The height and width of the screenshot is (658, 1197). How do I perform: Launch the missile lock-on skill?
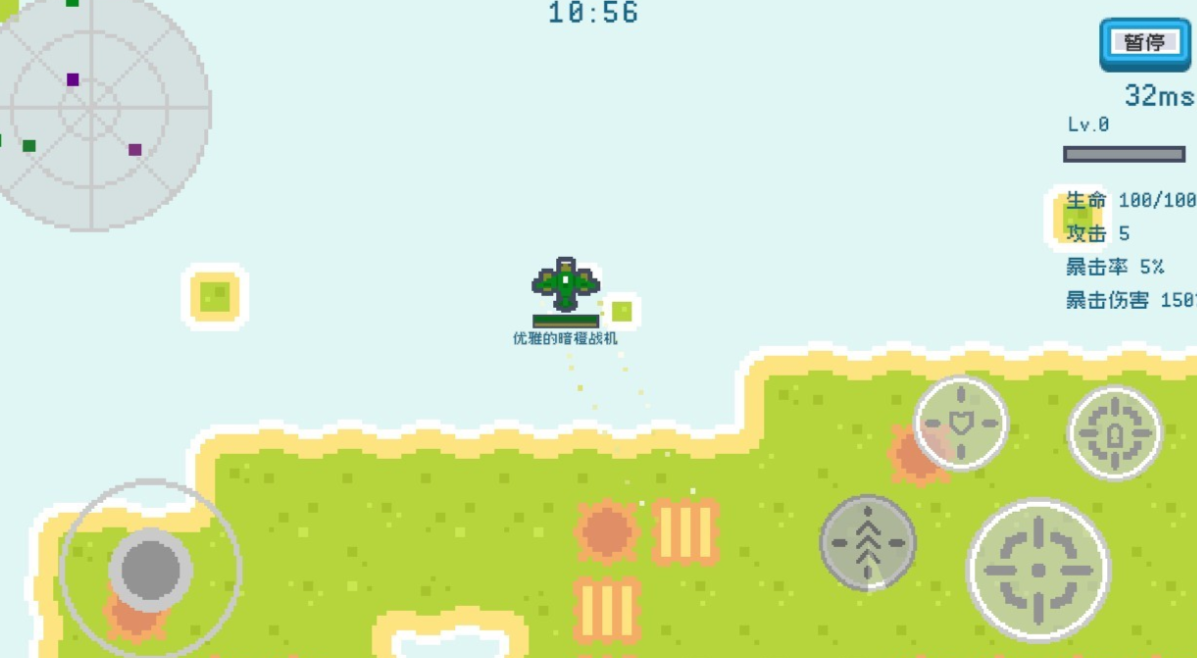pos(1114,433)
